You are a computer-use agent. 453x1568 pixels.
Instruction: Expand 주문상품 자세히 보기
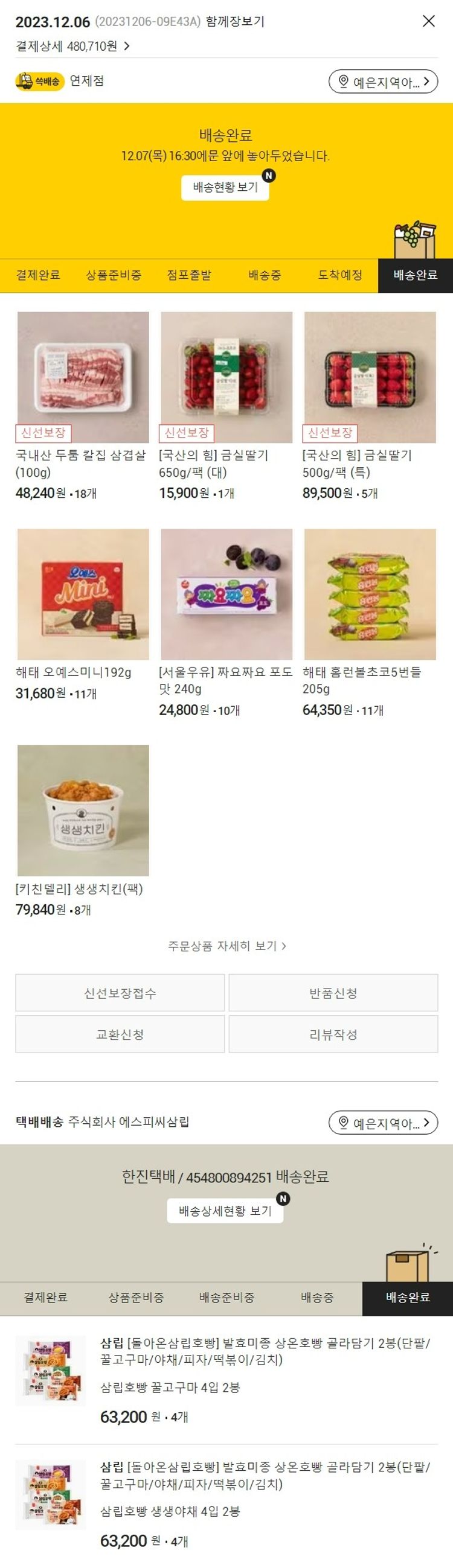pyautogui.click(x=226, y=946)
